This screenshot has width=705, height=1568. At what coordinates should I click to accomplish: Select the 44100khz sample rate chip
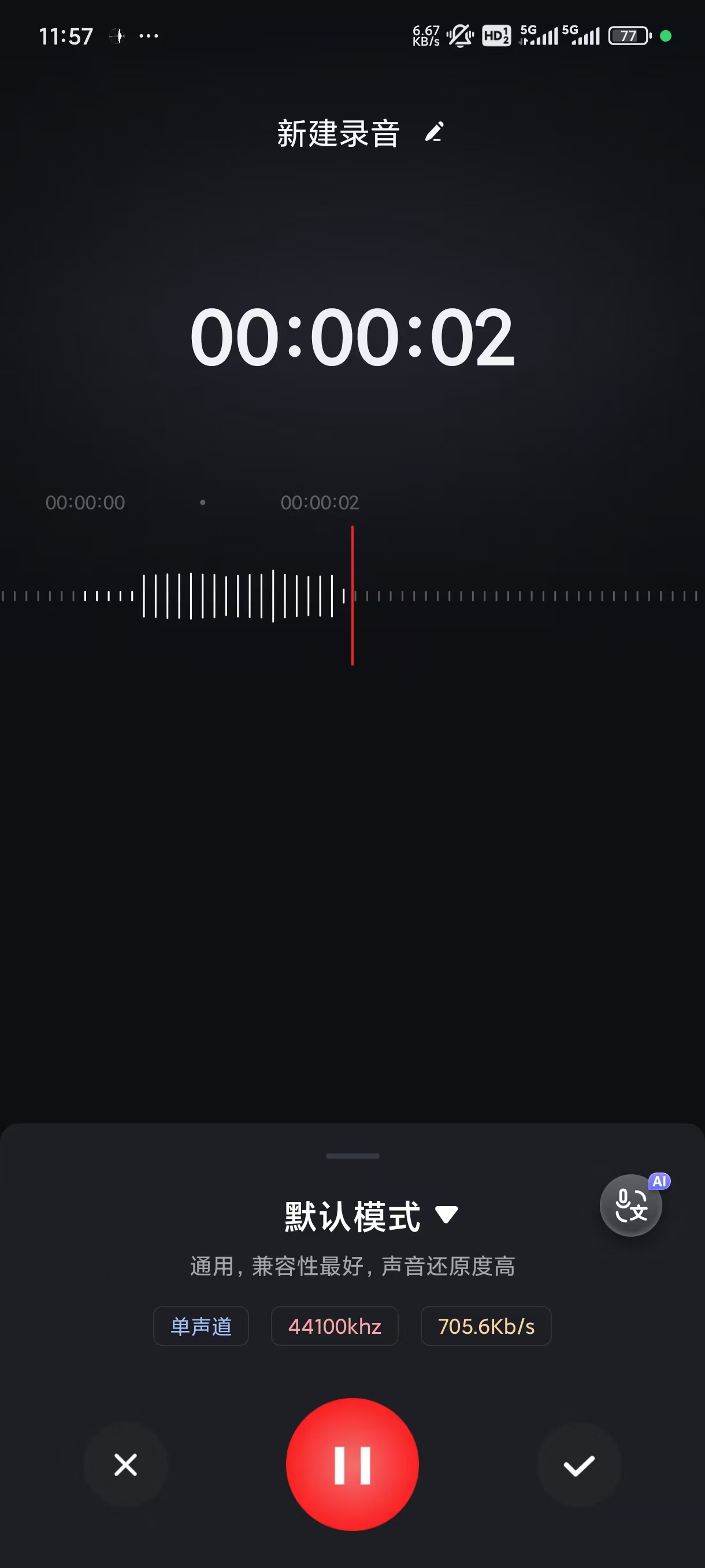[335, 1326]
